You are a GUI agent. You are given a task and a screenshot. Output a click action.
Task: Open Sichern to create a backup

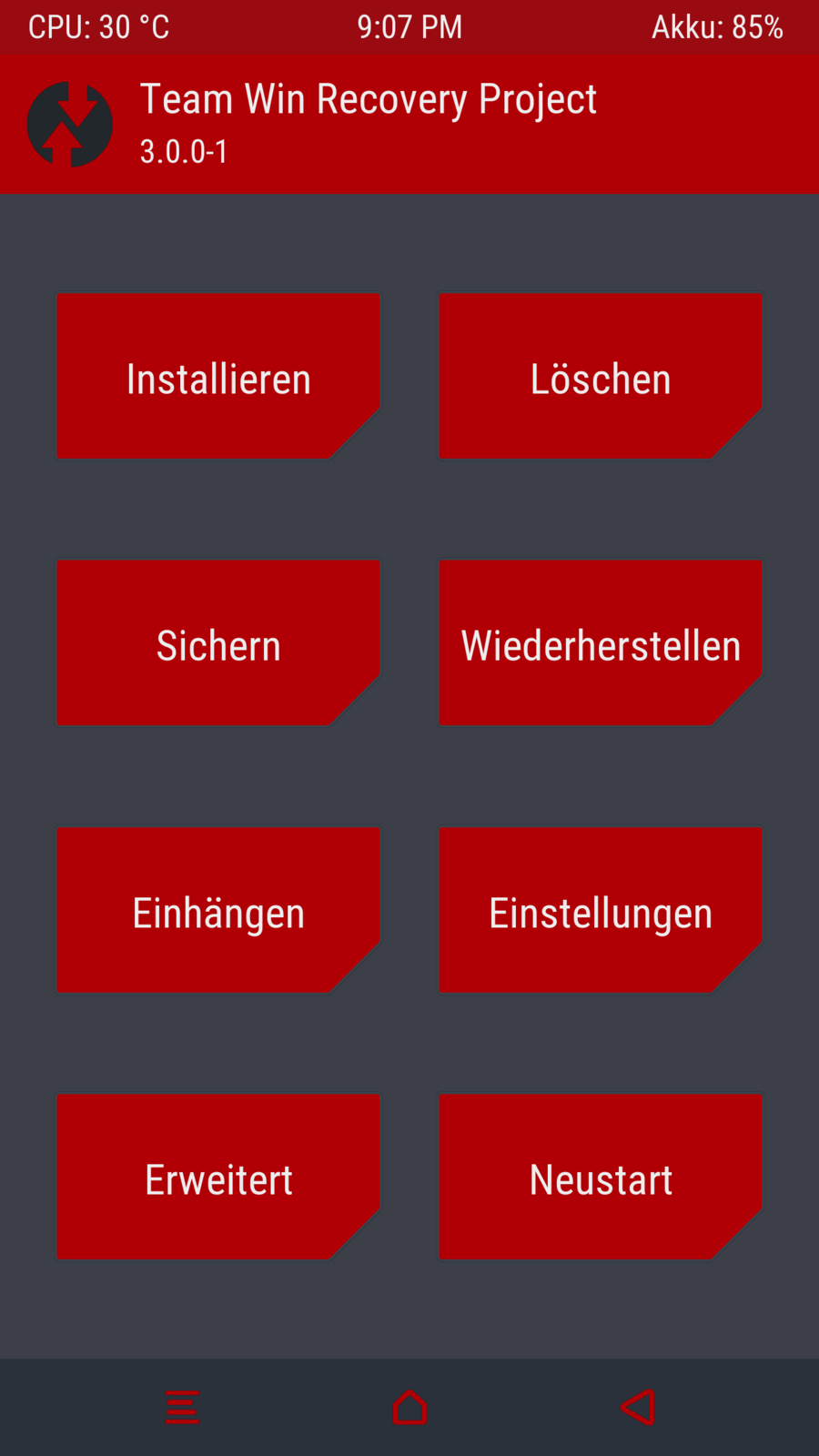[218, 643]
